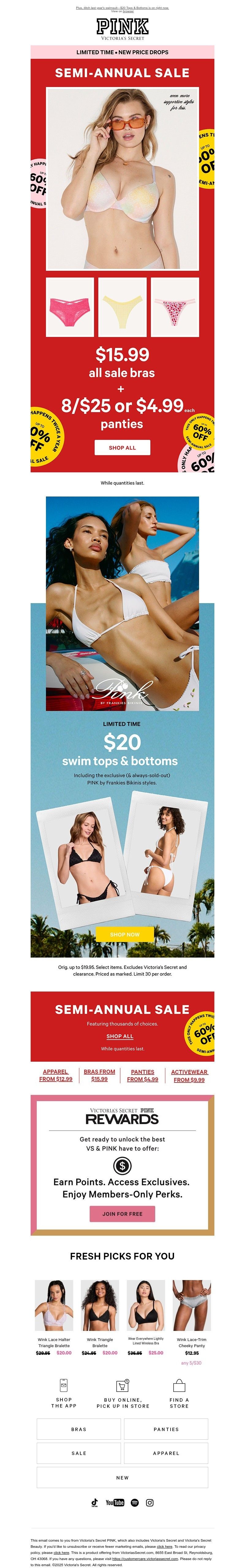Tap the yellow SHOP NOW swim button
The height and width of the screenshot is (1568, 245).
coord(125,934)
